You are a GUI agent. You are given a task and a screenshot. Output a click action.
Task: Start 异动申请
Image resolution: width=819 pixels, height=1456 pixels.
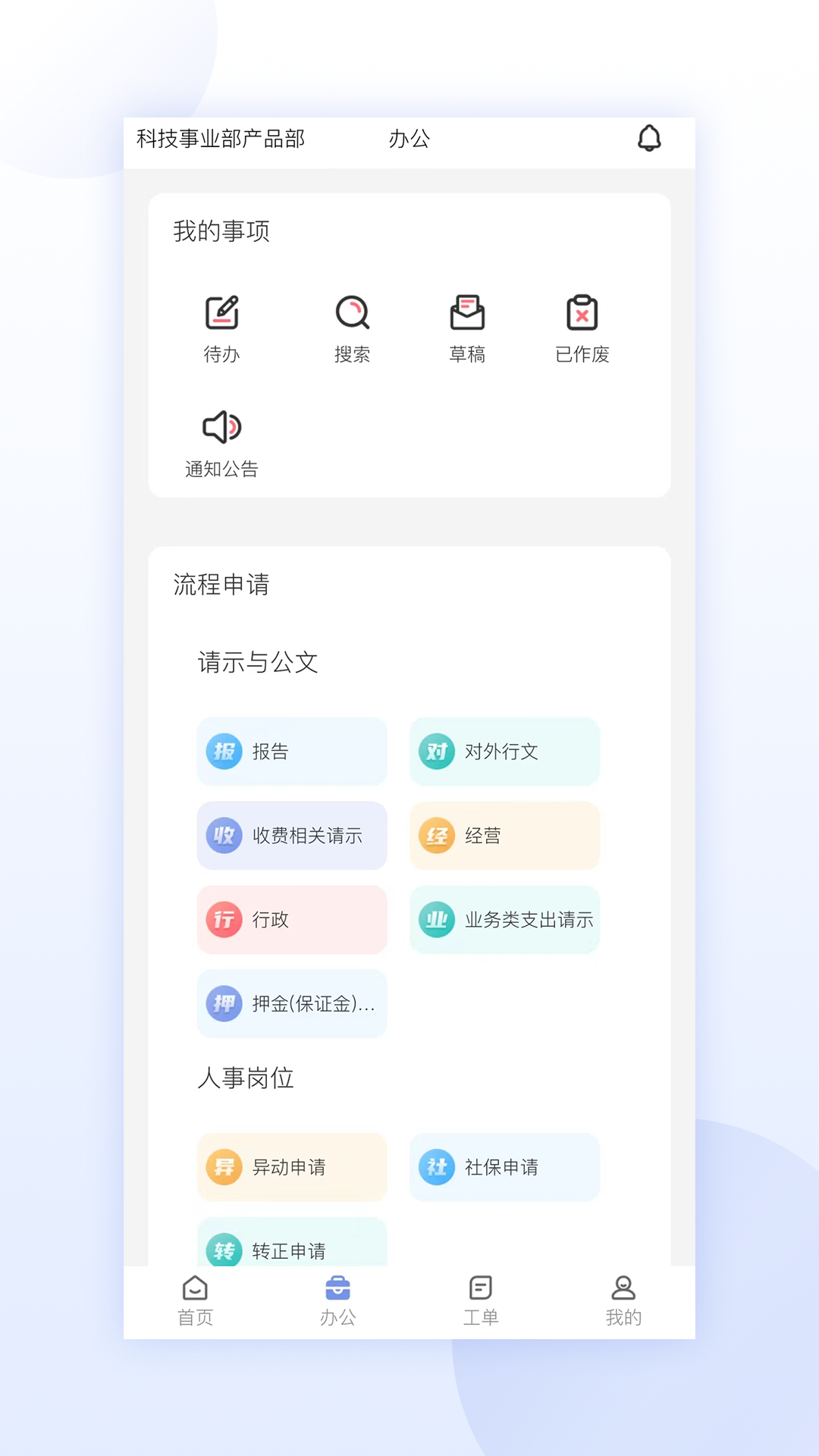[x=292, y=1167]
